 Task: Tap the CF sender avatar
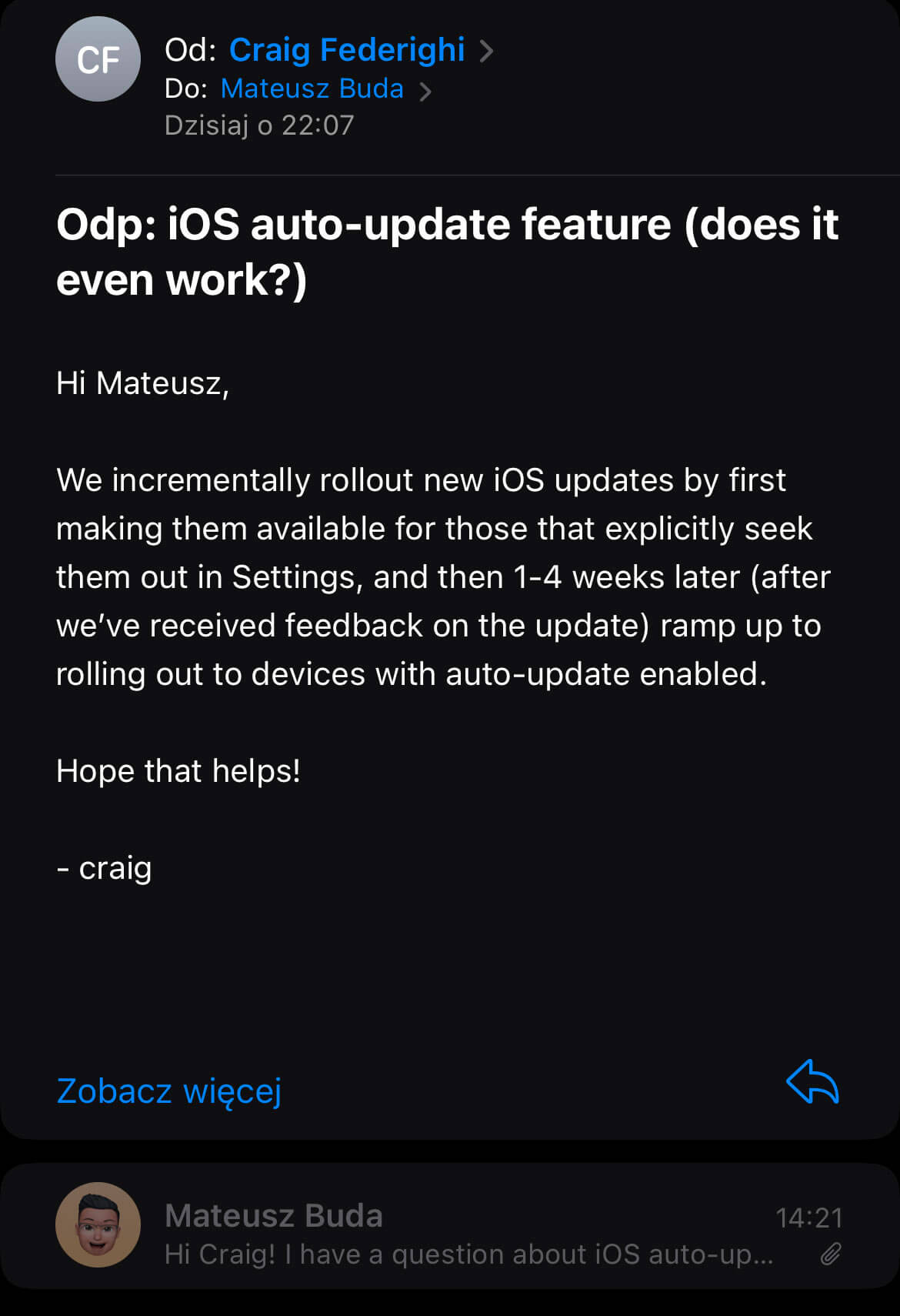click(98, 60)
